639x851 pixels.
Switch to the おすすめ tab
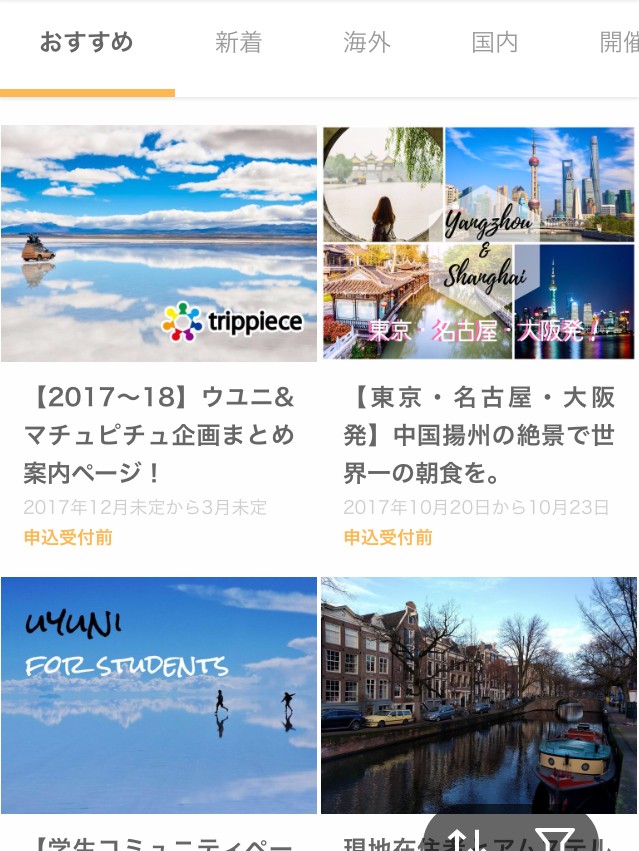coord(87,43)
